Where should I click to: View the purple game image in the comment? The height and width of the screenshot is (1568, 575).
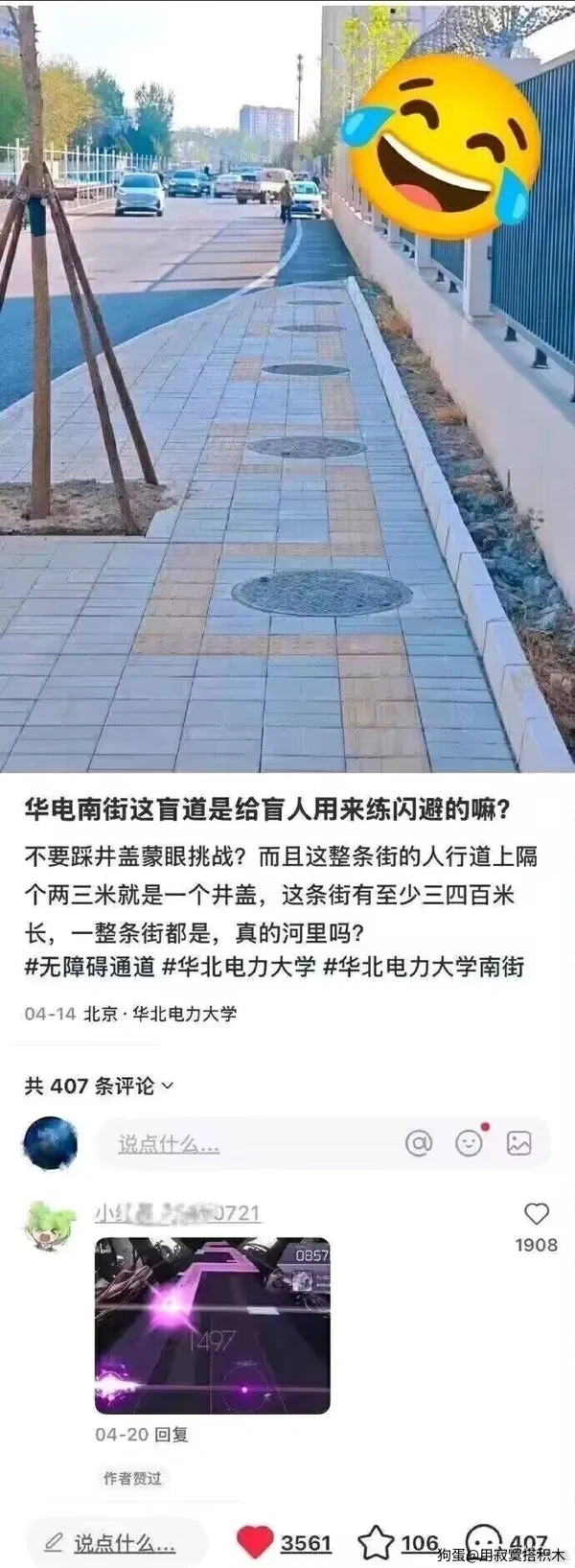(212, 1325)
